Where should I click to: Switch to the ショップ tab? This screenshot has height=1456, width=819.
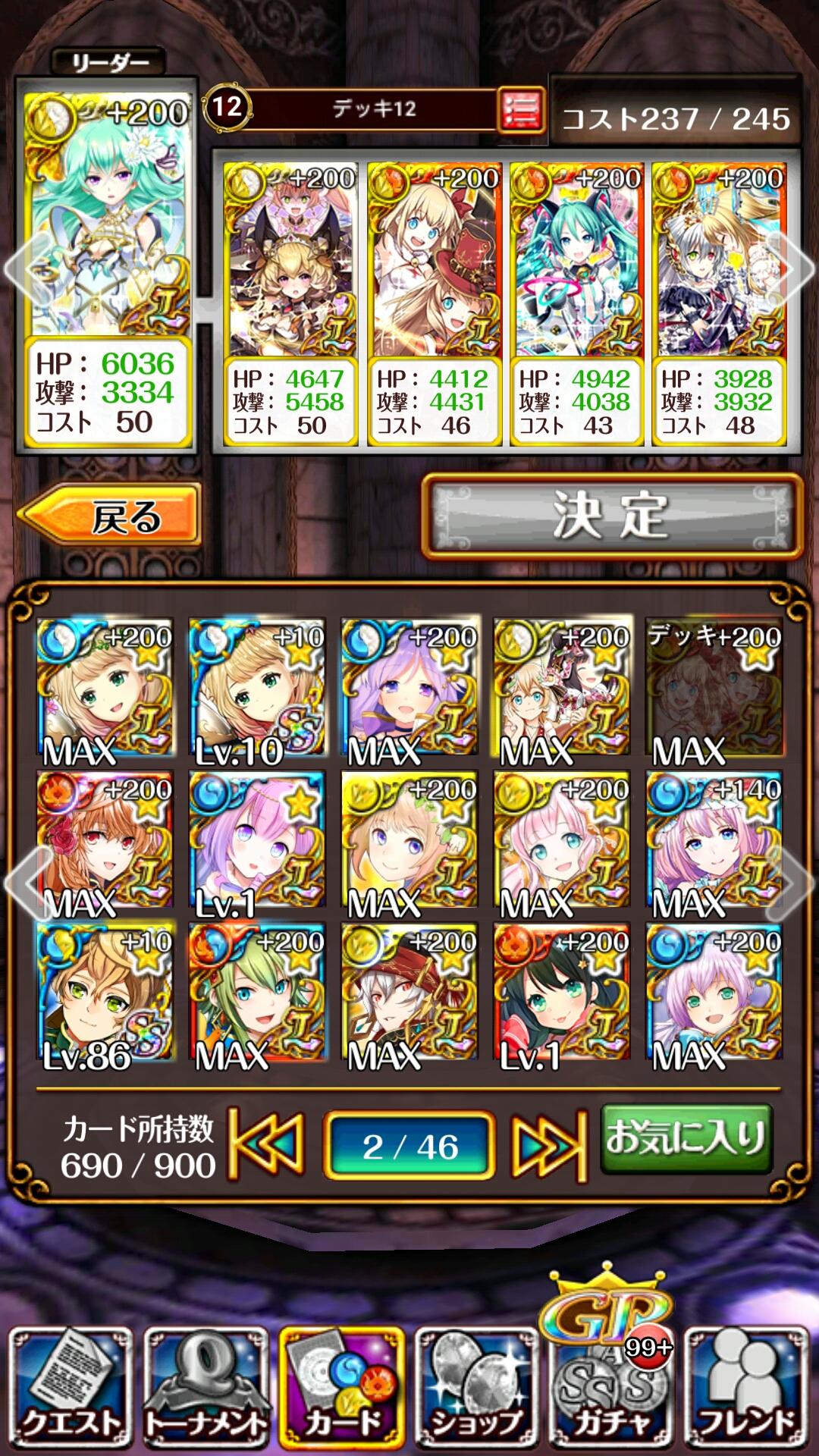[476, 1388]
